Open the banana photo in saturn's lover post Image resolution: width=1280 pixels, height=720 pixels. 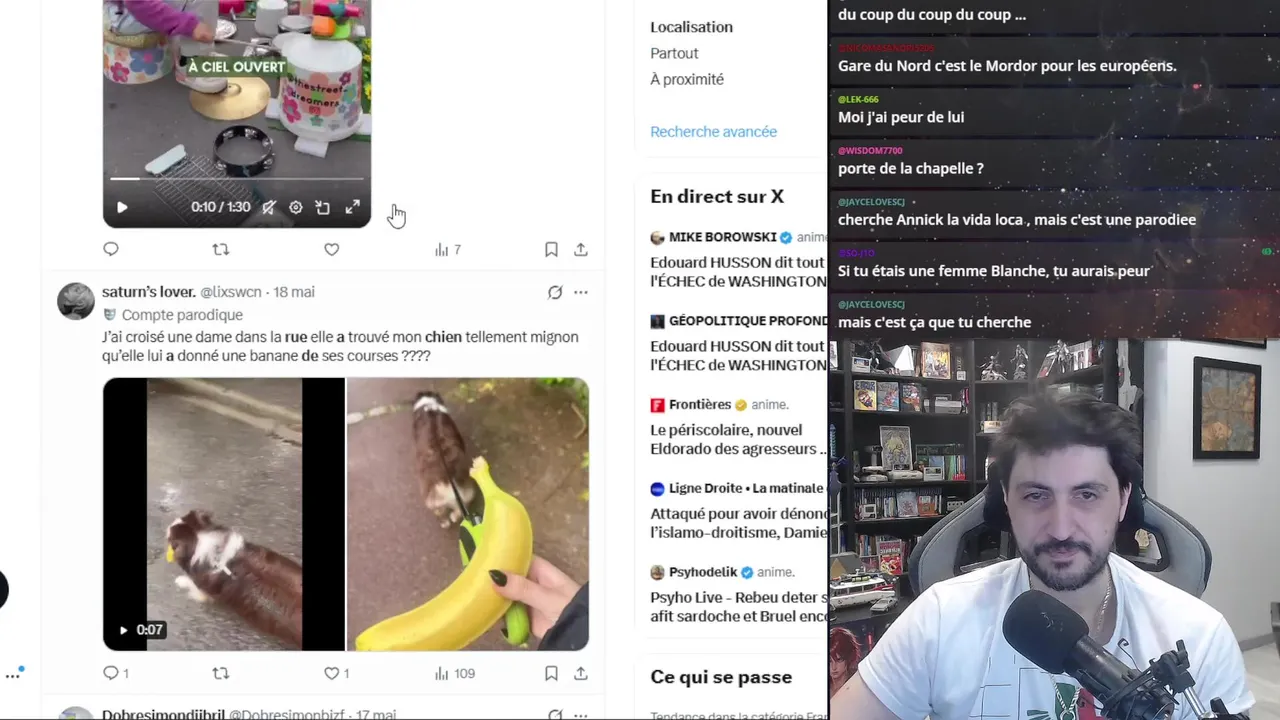[468, 514]
